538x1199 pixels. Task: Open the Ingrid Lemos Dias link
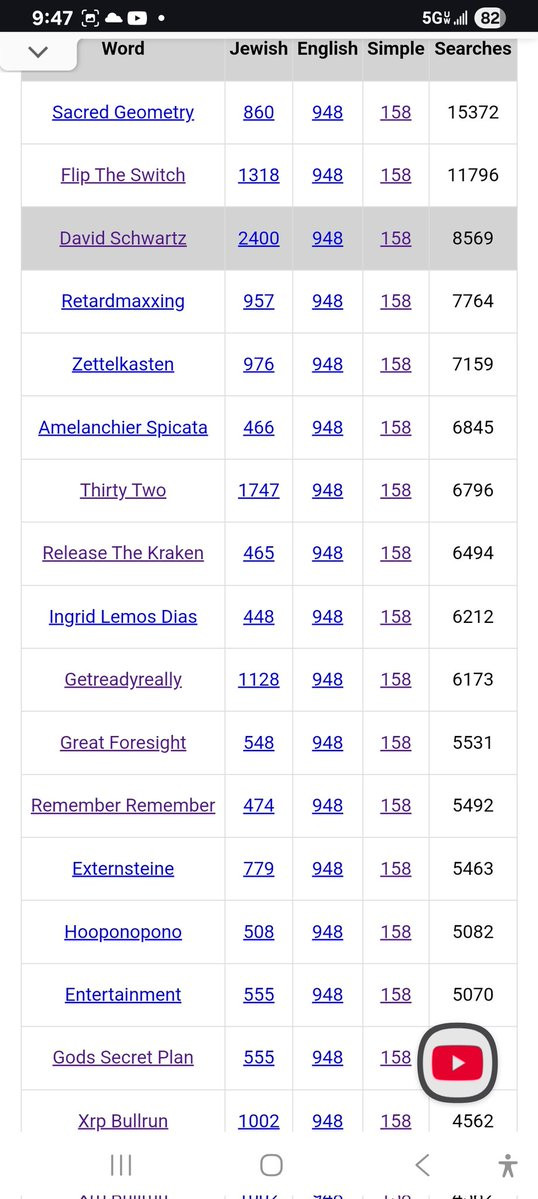[x=123, y=616]
